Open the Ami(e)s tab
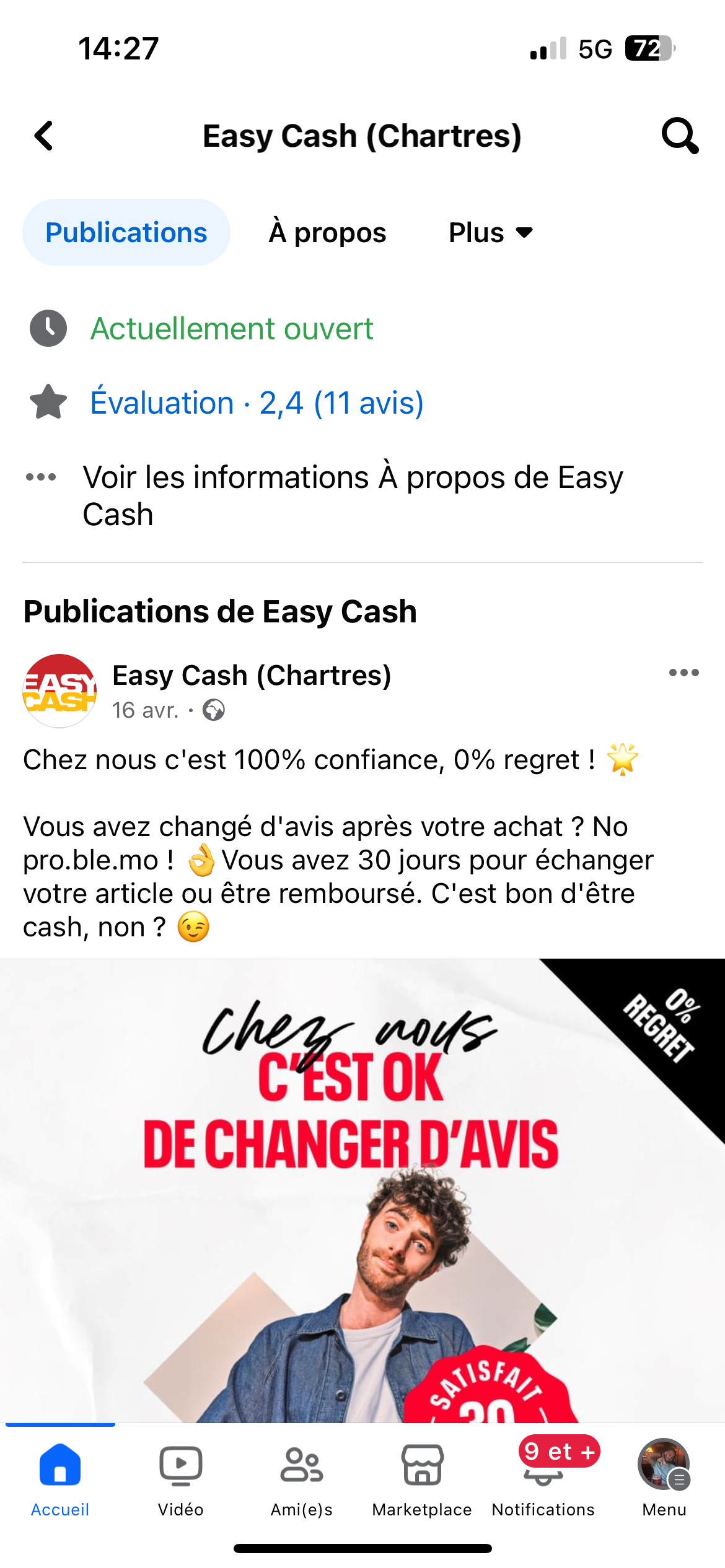725x1568 pixels. pos(302,1479)
